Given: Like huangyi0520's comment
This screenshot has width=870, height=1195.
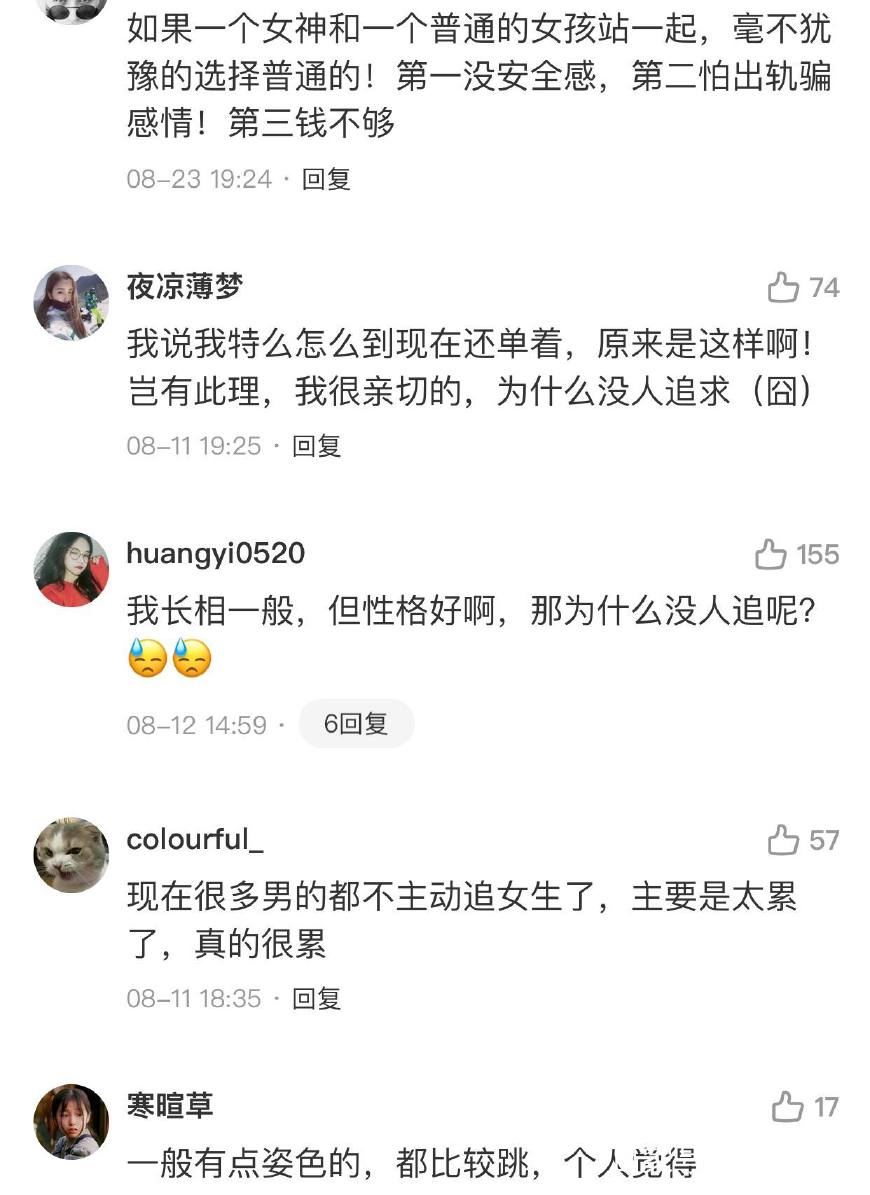Looking at the screenshot, I should point(771,554).
